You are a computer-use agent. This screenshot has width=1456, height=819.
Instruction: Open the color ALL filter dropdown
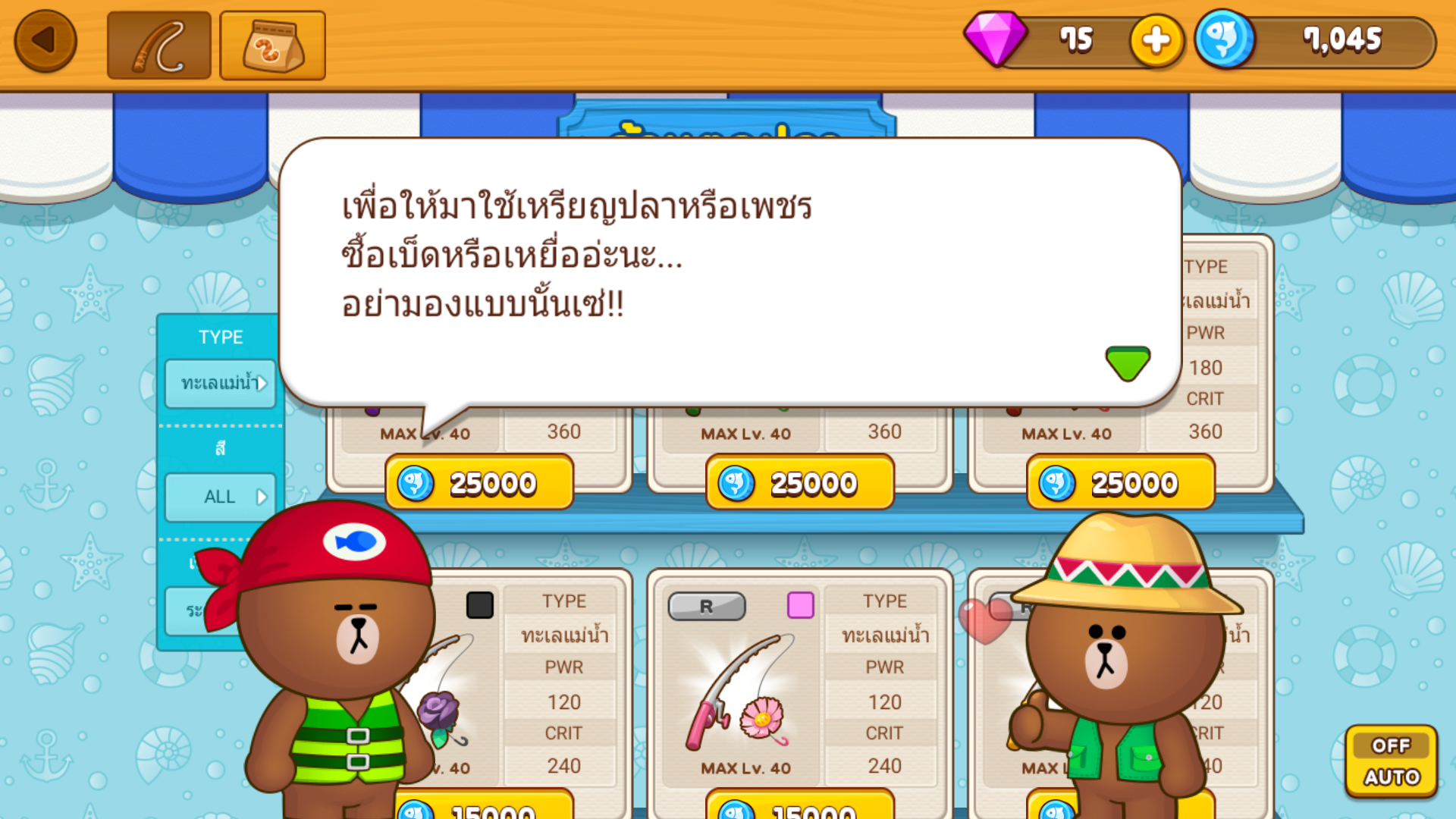(x=221, y=497)
